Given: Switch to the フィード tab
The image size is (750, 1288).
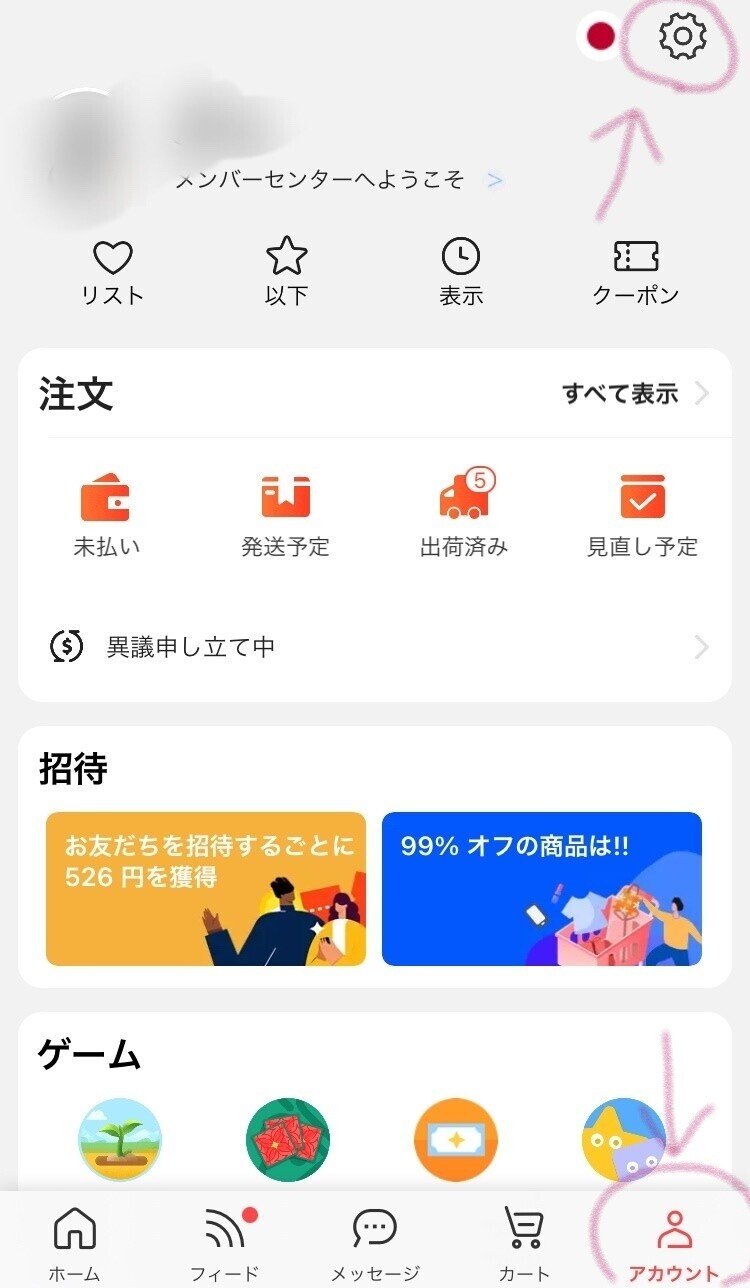Looking at the screenshot, I should click(x=224, y=1245).
